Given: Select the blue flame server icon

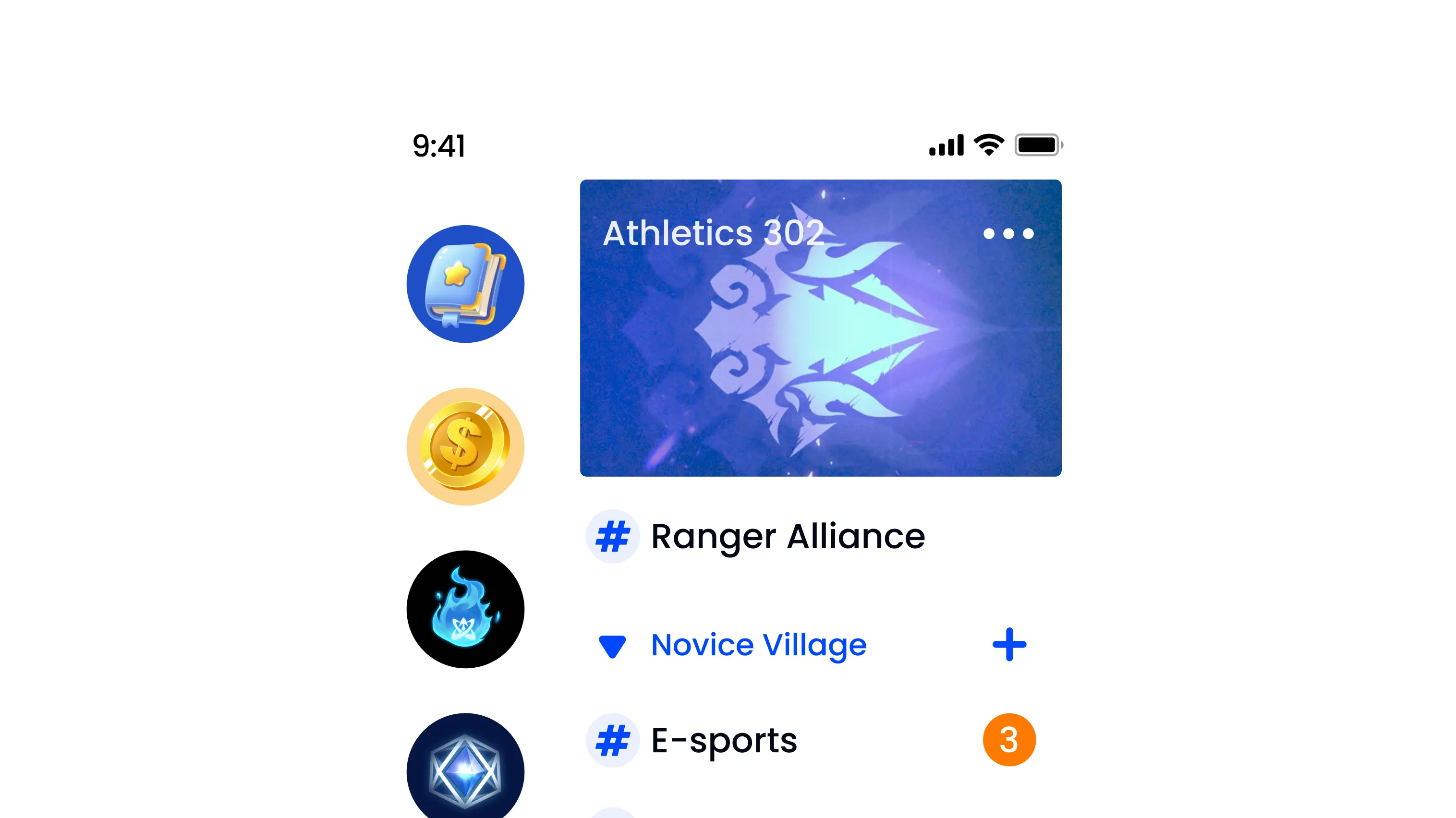Looking at the screenshot, I should pyautogui.click(x=465, y=609).
